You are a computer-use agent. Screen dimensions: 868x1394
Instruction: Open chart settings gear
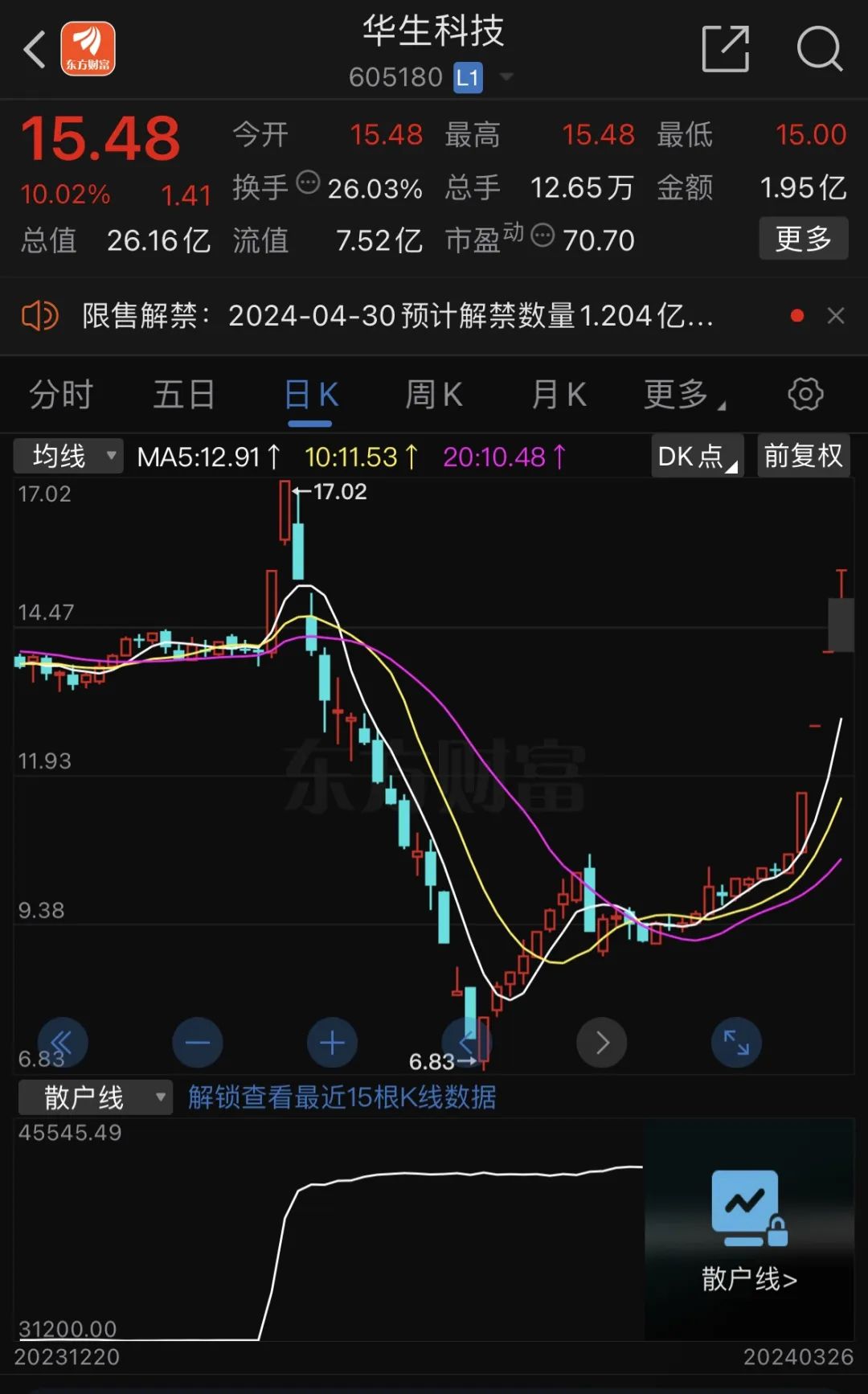tap(805, 394)
